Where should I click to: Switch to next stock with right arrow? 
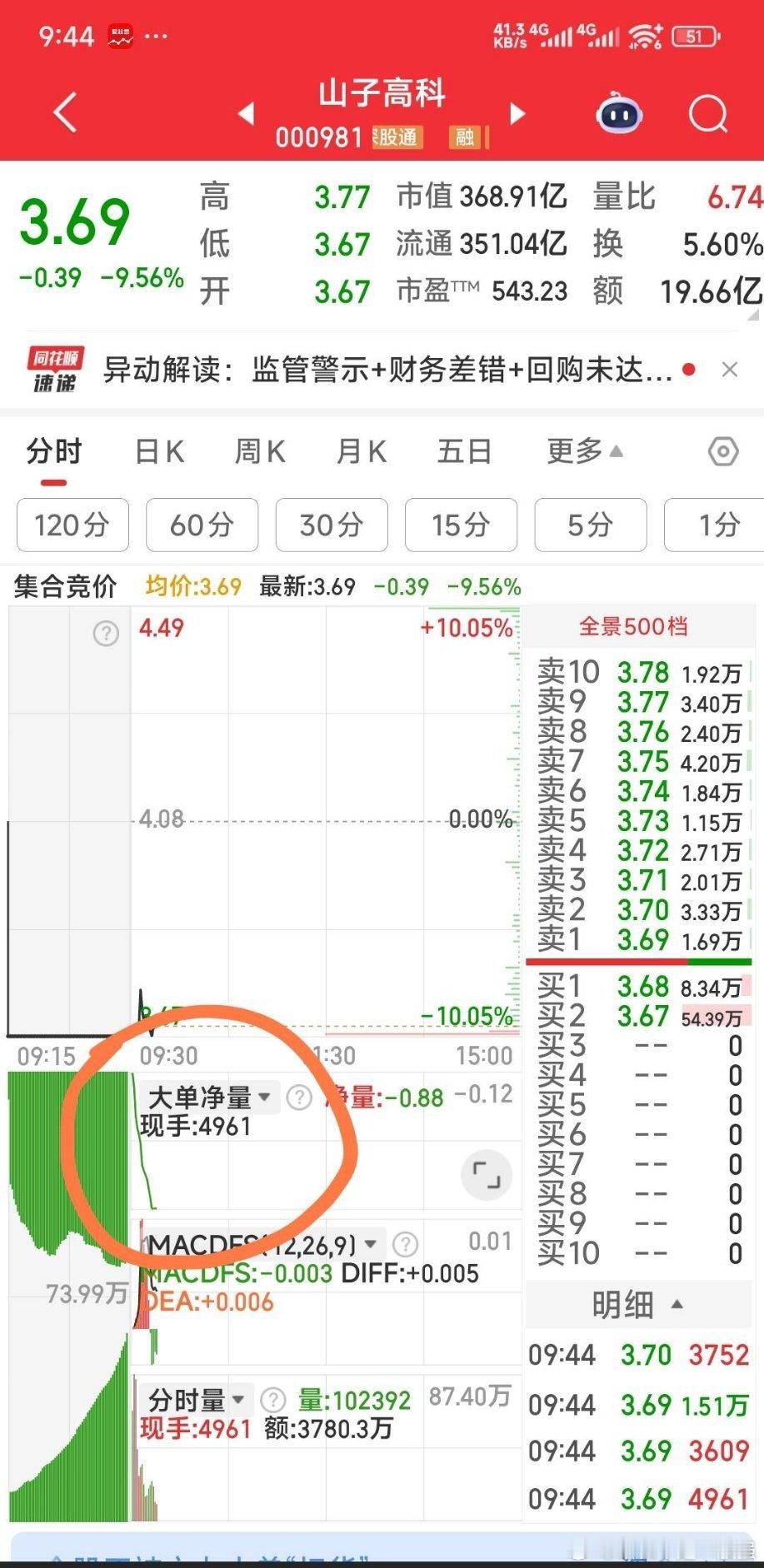(517, 114)
